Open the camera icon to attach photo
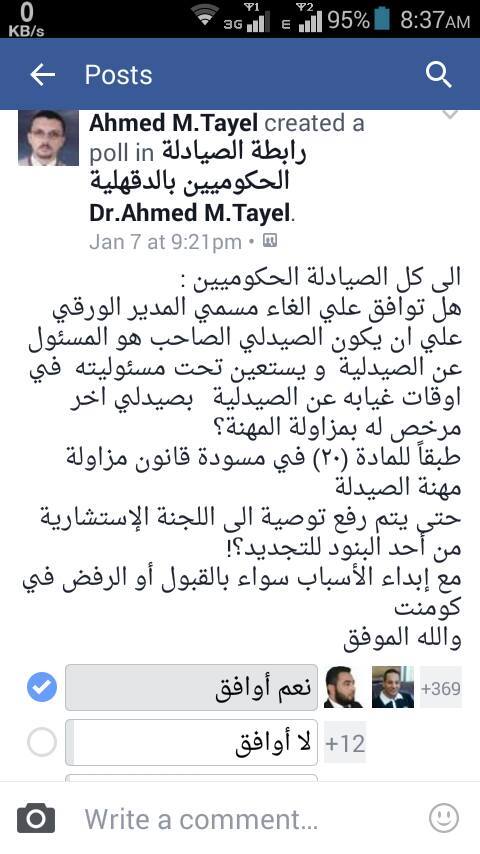The image size is (480, 854). point(36,818)
